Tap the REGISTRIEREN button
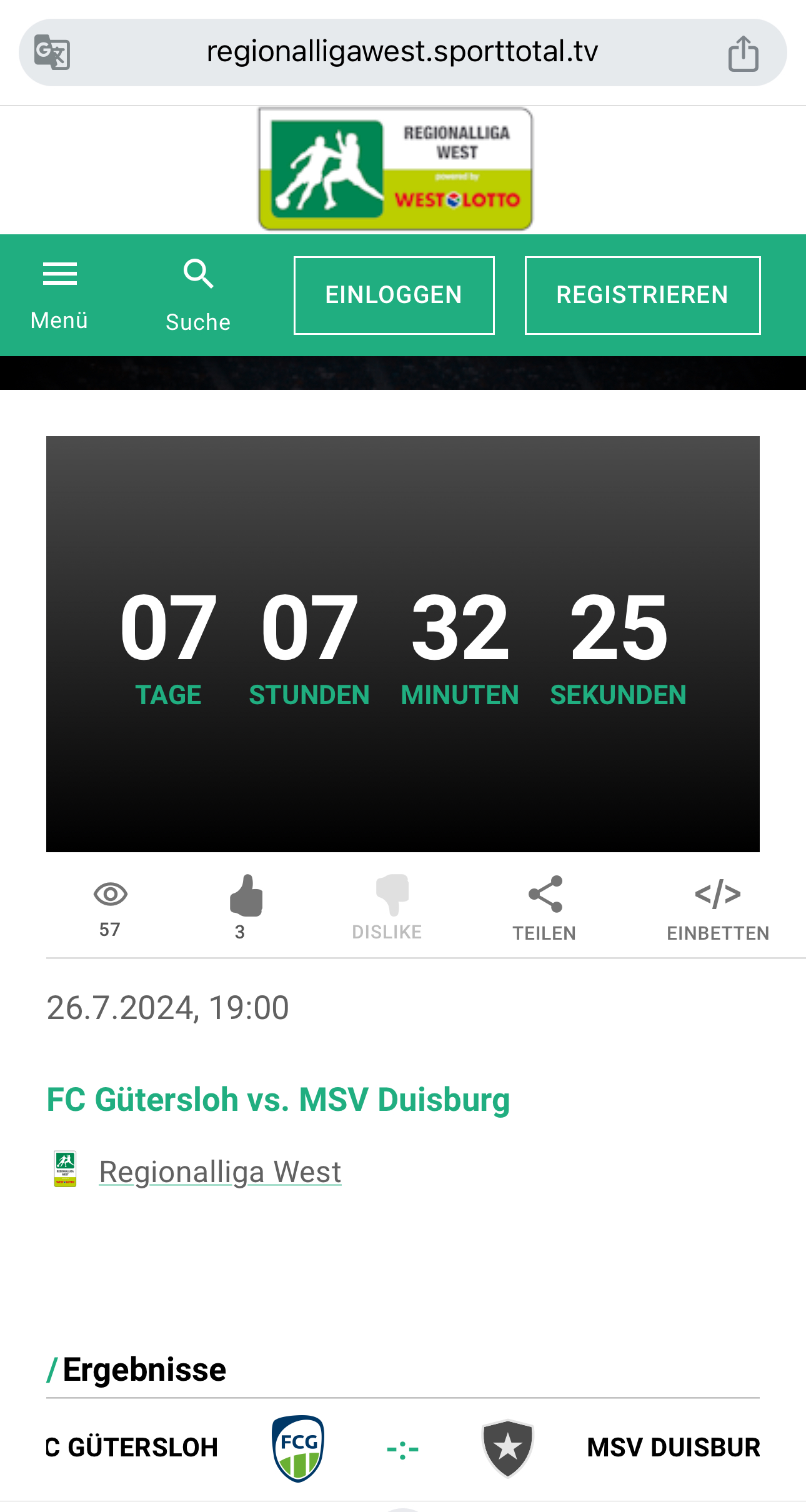Image resolution: width=806 pixels, height=1512 pixels. 642,295
